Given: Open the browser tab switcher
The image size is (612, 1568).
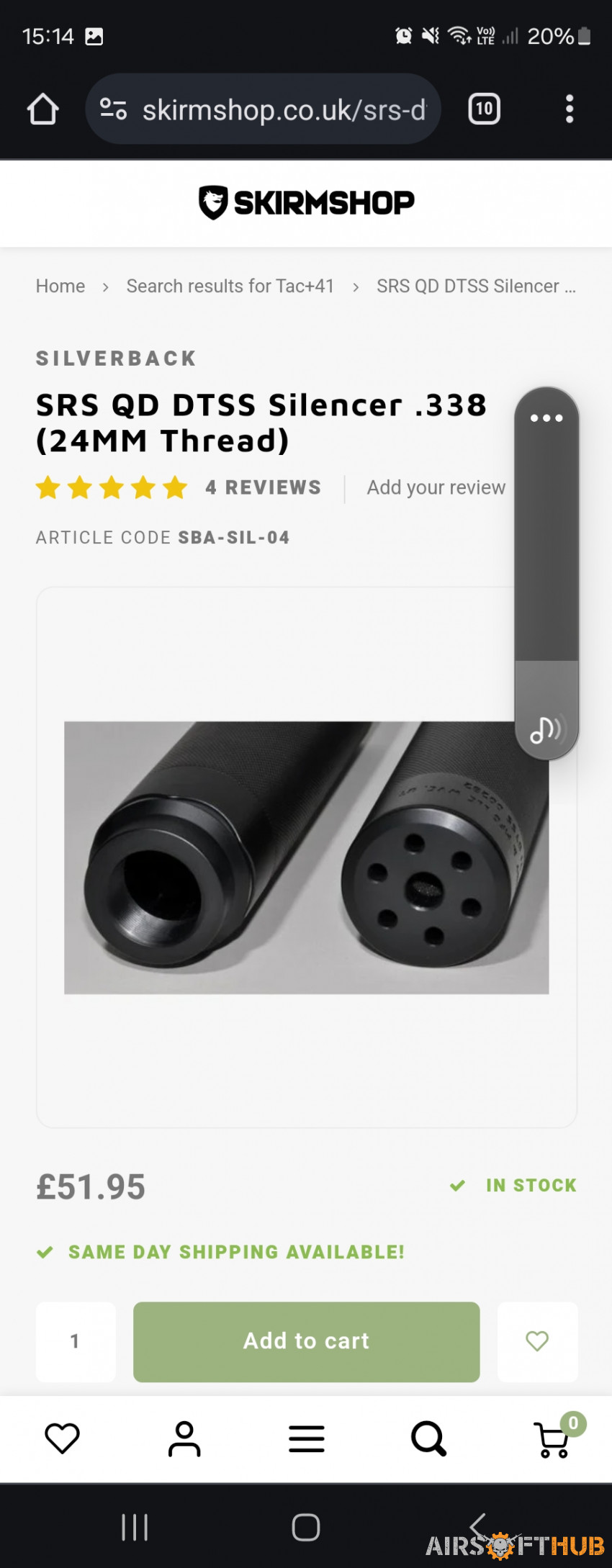Looking at the screenshot, I should [484, 109].
